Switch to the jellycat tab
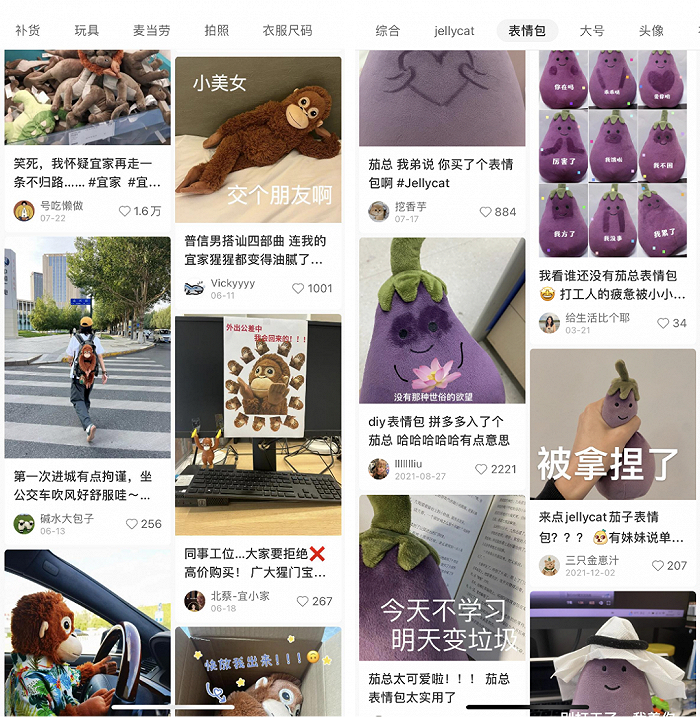The height and width of the screenshot is (717, 700). tap(454, 31)
